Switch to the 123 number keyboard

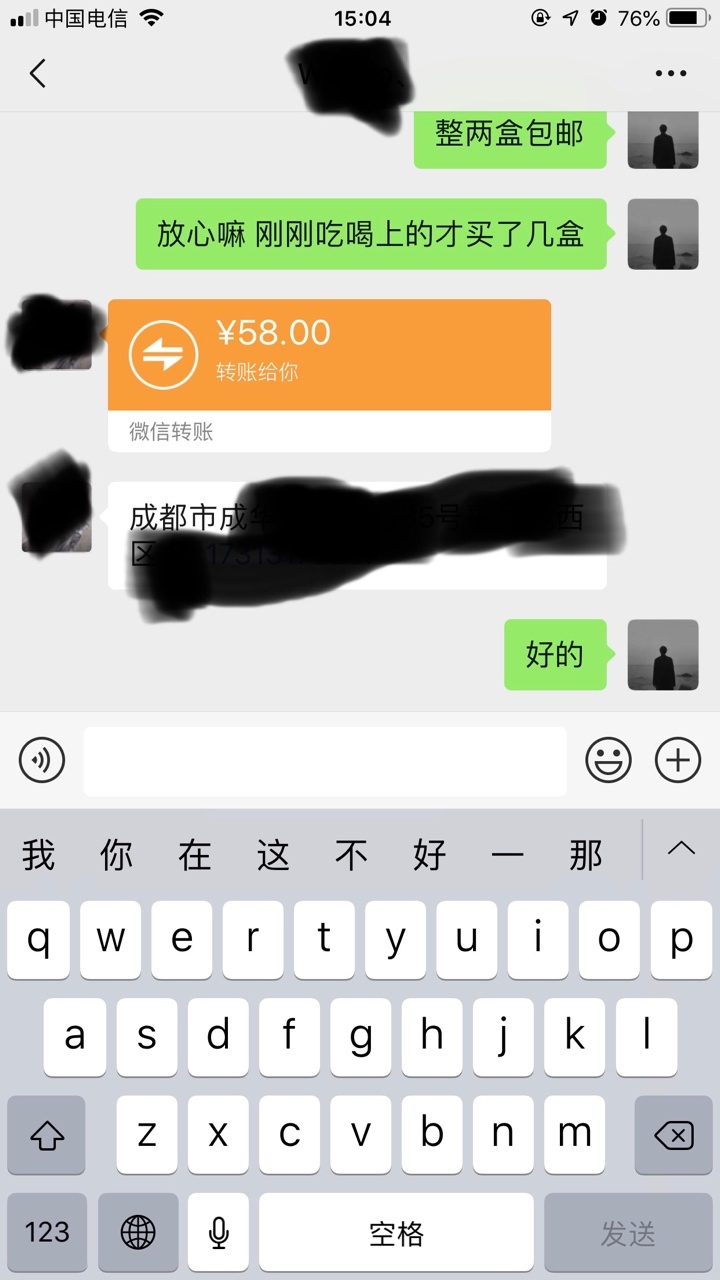47,1233
